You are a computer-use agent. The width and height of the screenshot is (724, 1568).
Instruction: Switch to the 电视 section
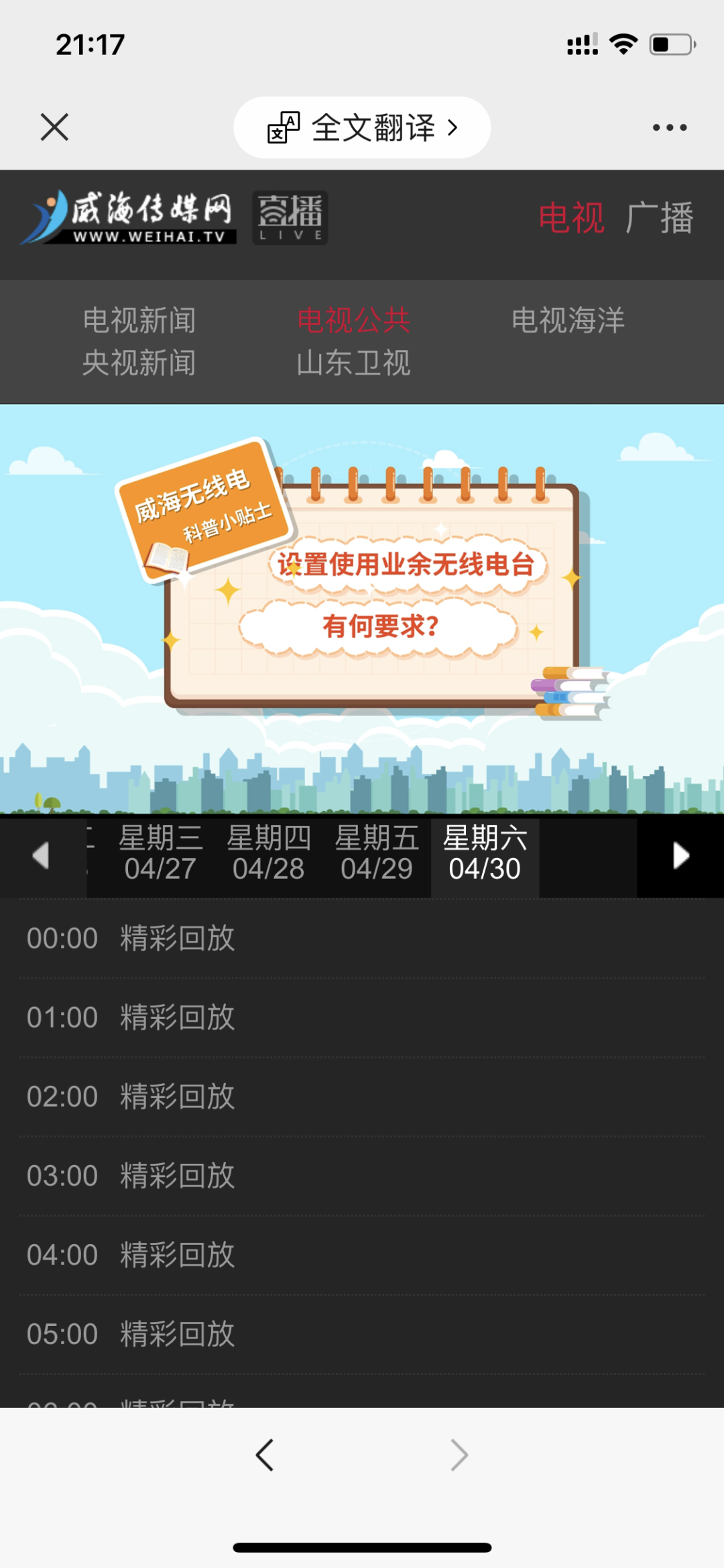[x=571, y=218]
